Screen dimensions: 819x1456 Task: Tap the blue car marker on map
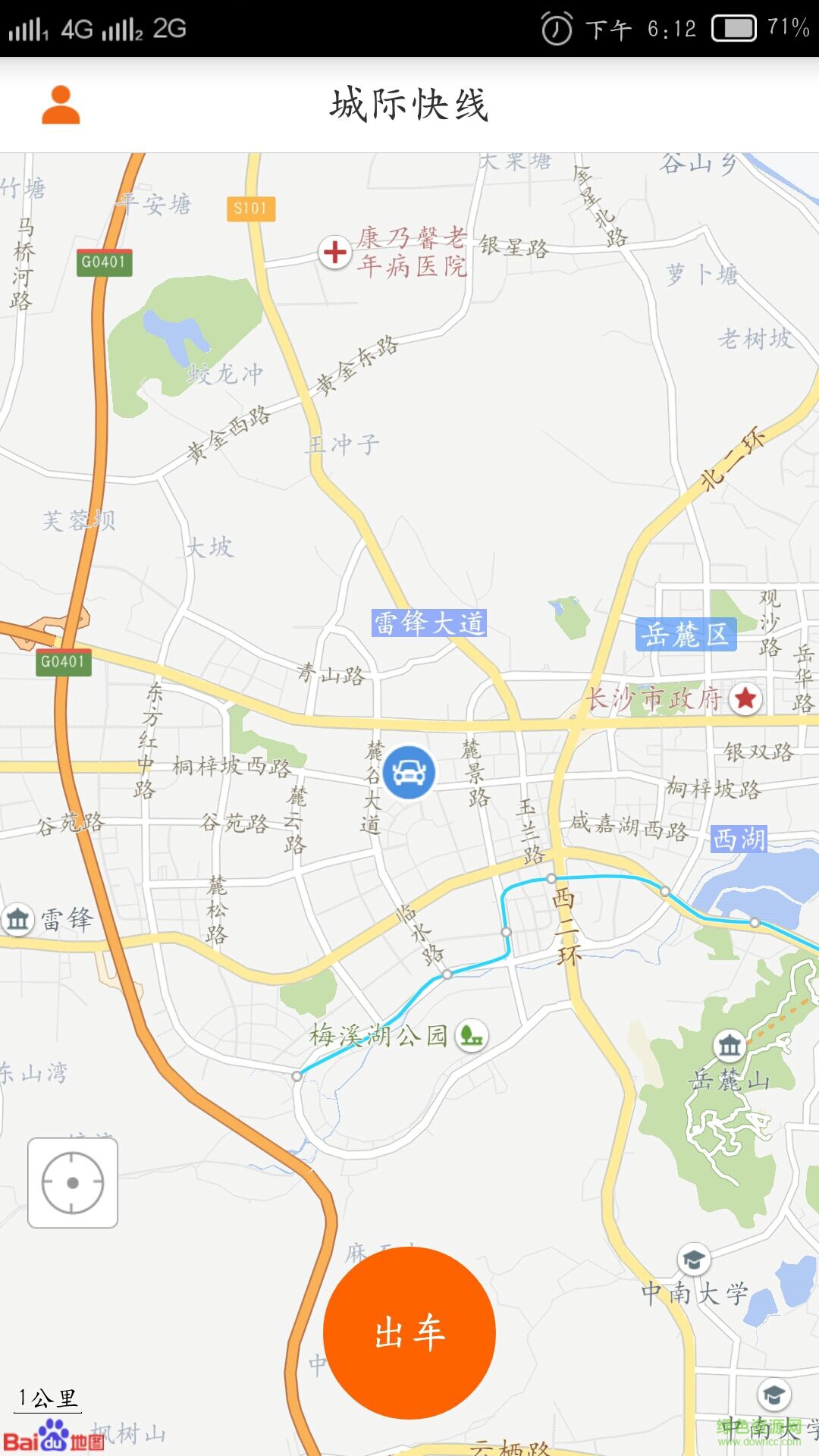click(x=409, y=773)
